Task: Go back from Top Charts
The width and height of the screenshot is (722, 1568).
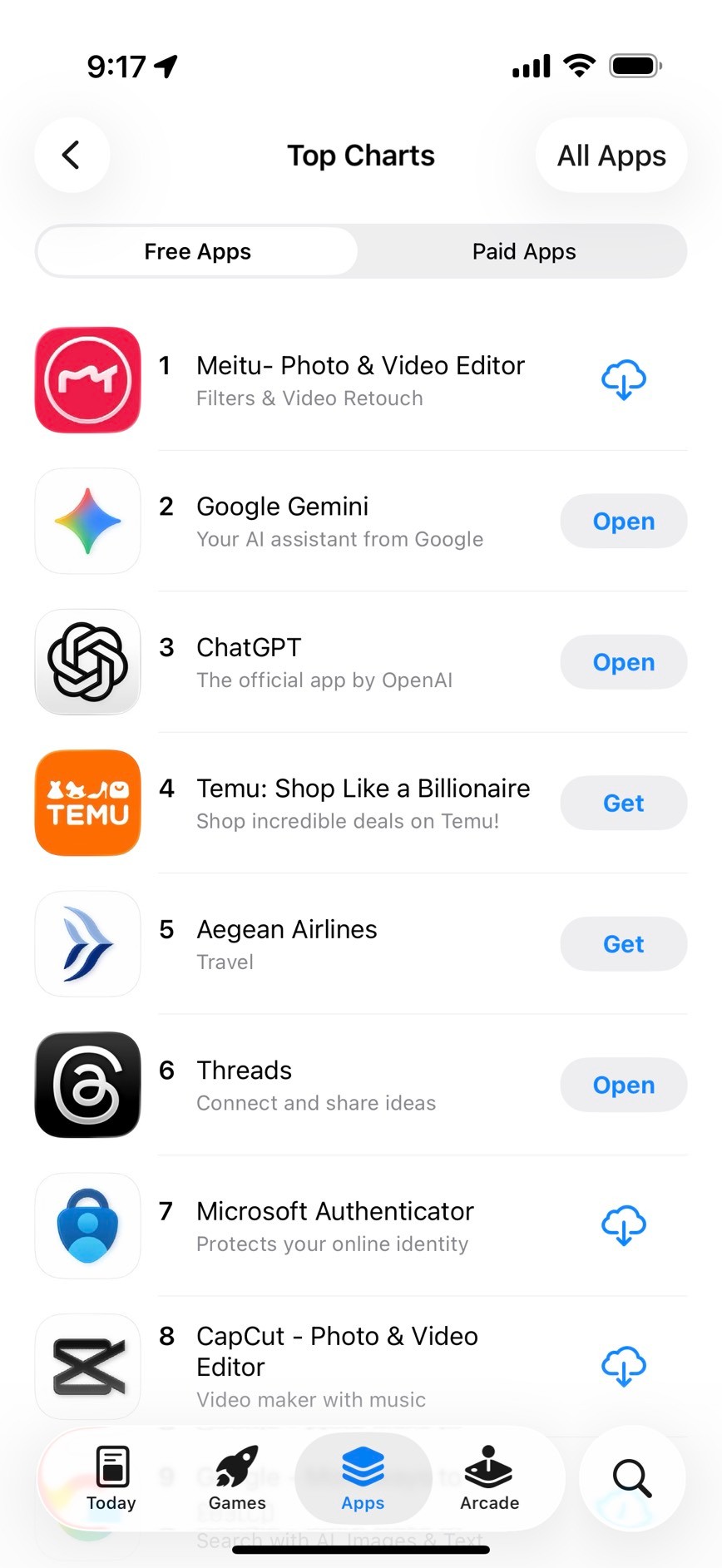Action: pyautogui.click(x=72, y=155)
